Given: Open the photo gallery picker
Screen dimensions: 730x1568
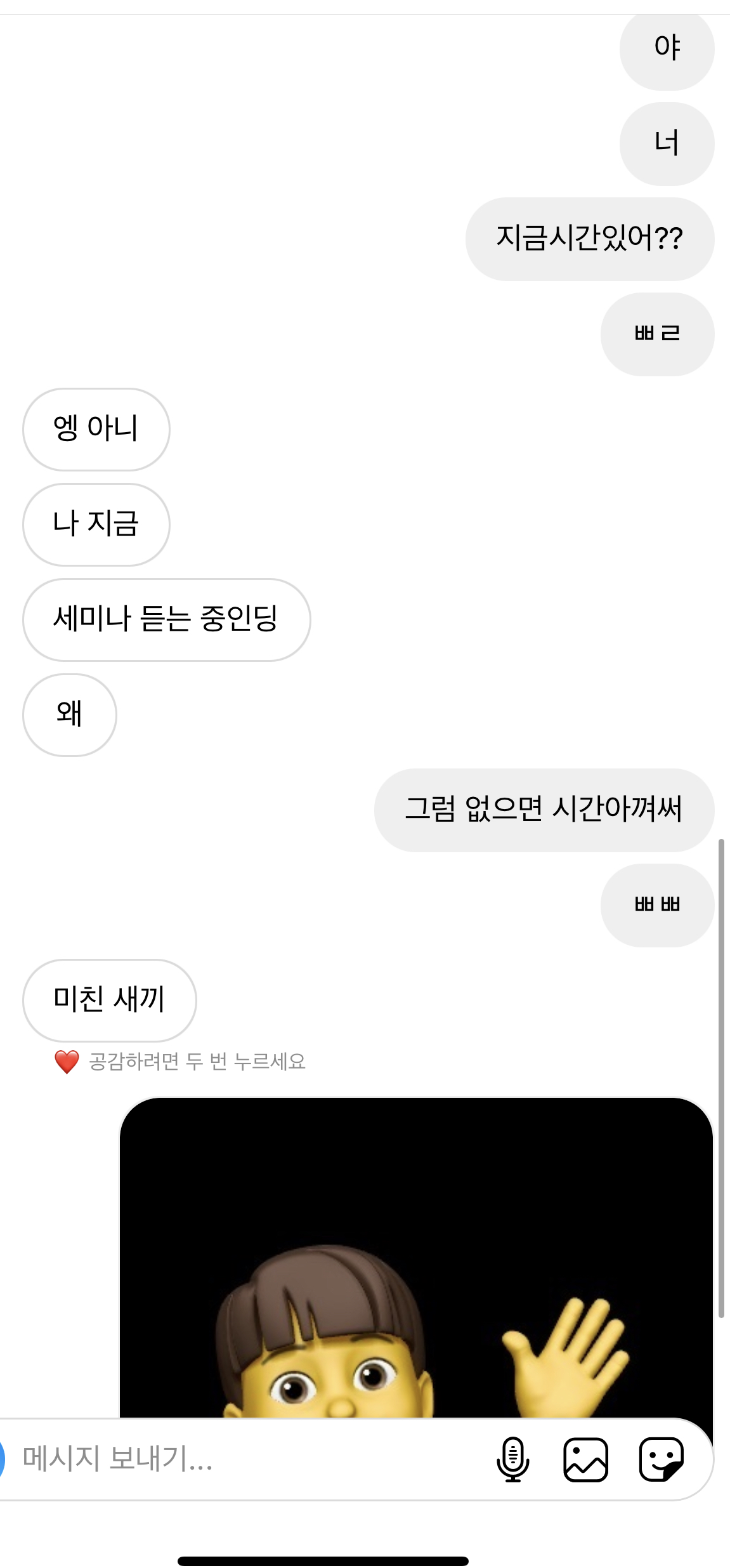Looking at the screenshot, I should tap(585, 1459).
